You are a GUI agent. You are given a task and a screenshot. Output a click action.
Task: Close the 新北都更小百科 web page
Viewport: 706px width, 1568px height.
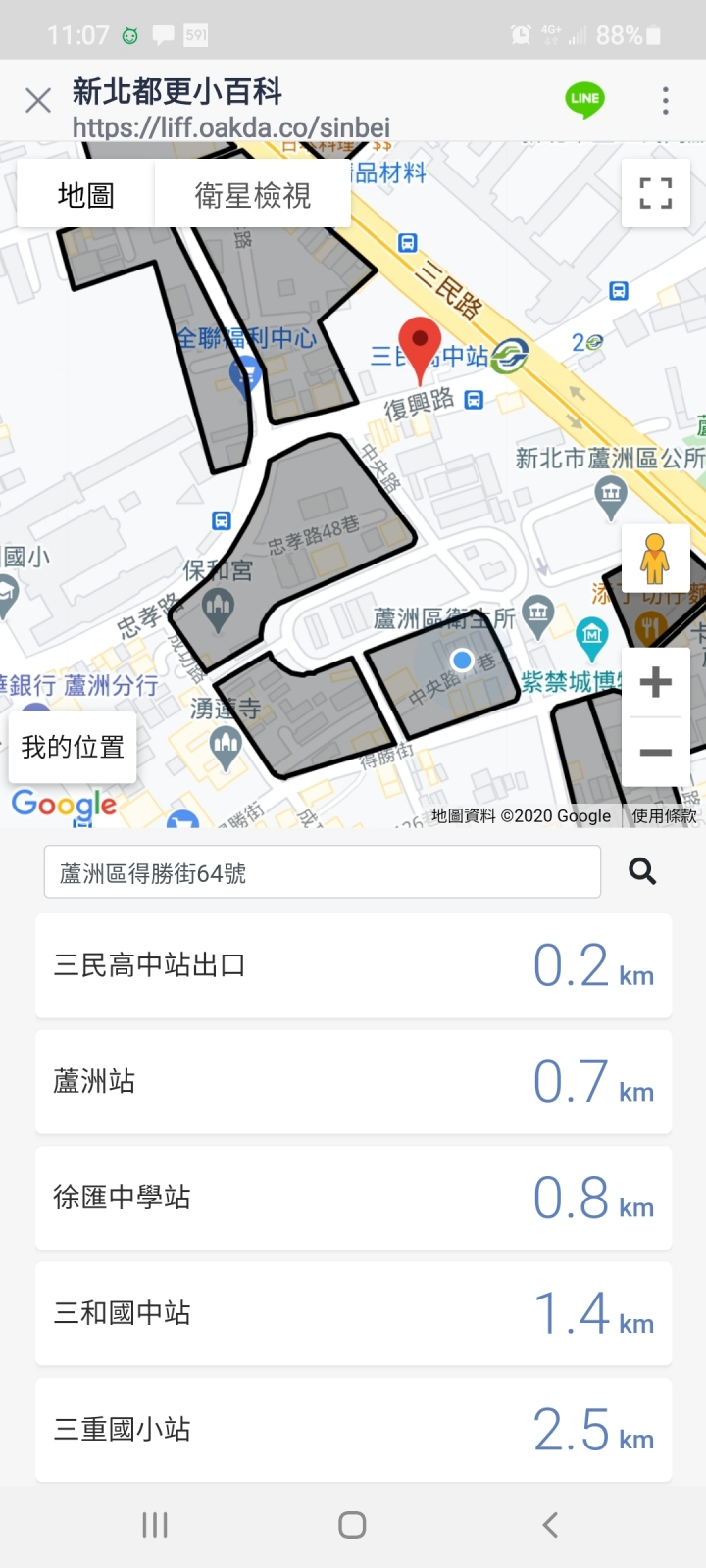38,100
